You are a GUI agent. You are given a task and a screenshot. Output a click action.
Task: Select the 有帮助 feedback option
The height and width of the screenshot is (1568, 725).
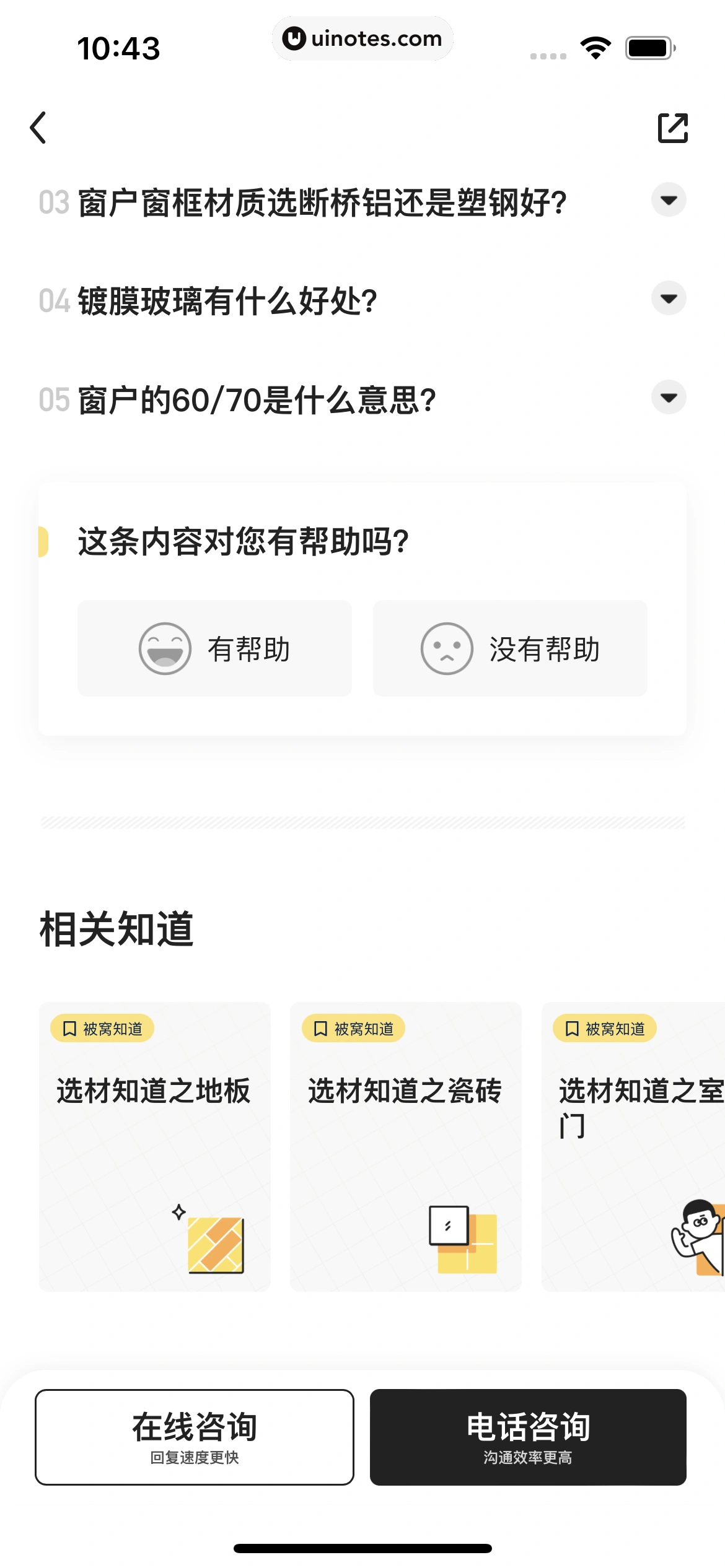click(x=214, y=648)
